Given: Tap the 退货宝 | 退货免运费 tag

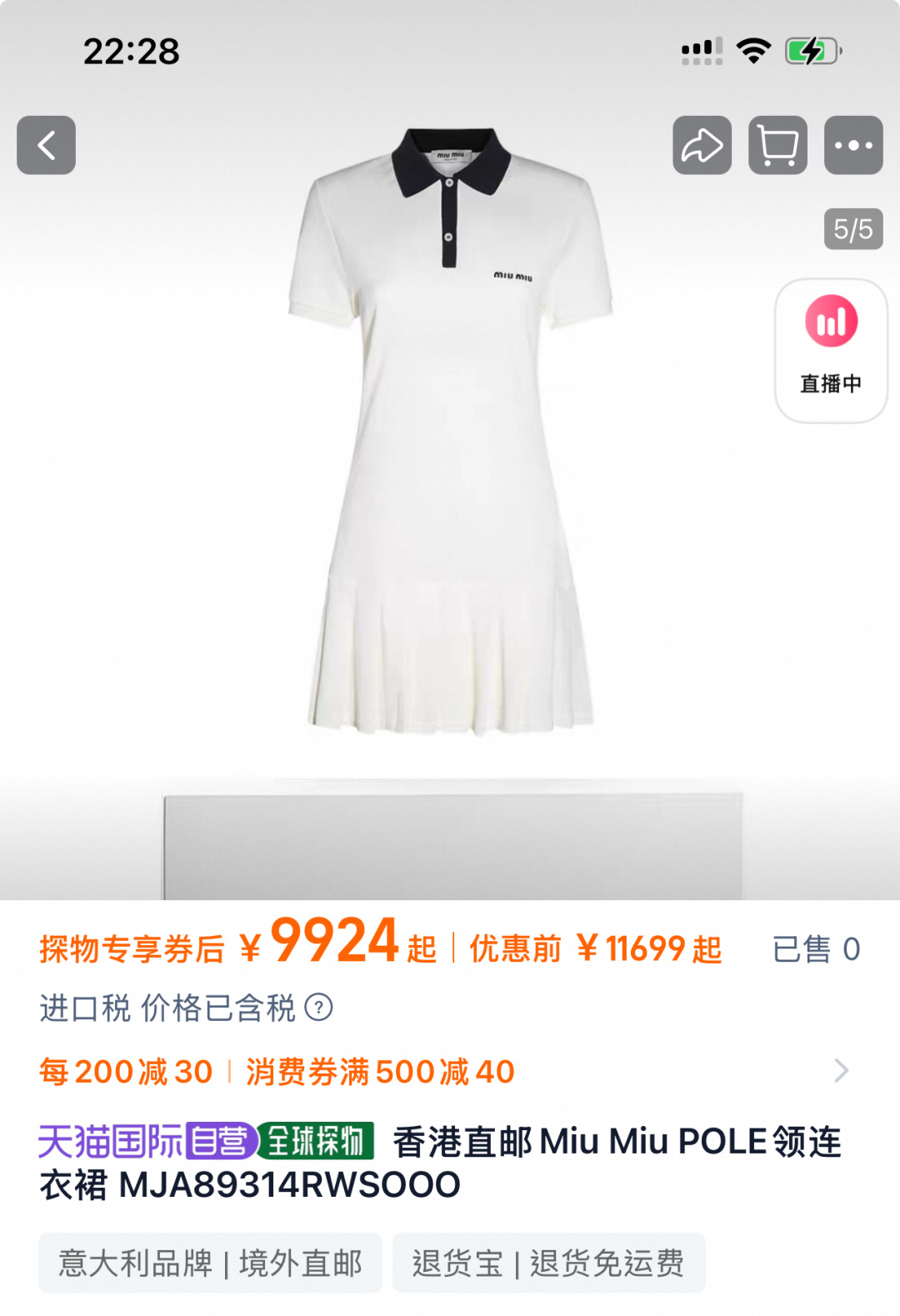Looking at the screenshot, I should pyautogui.click(x=548, y=1263).
